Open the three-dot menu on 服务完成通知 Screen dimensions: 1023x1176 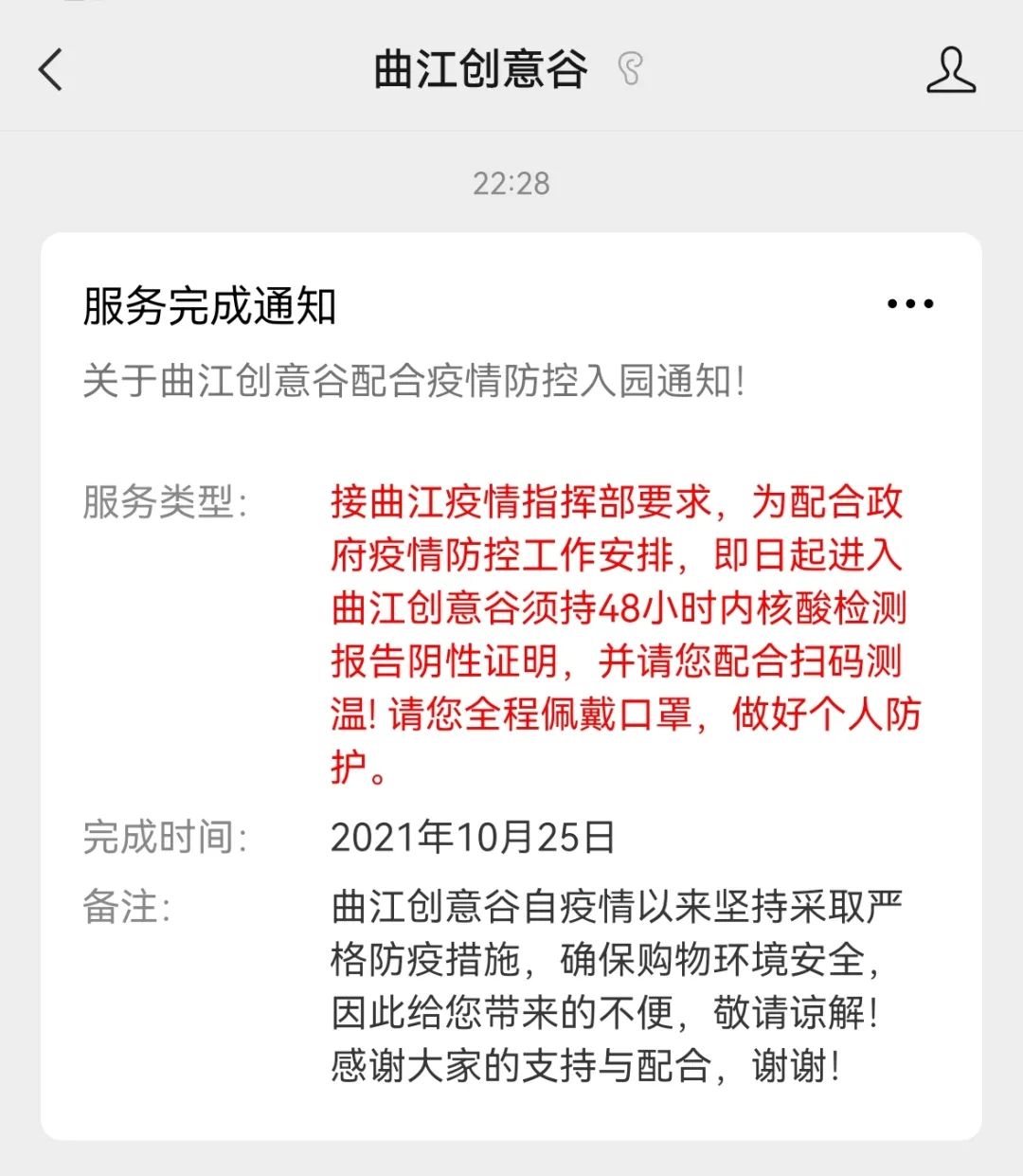[x=909, y=304]
